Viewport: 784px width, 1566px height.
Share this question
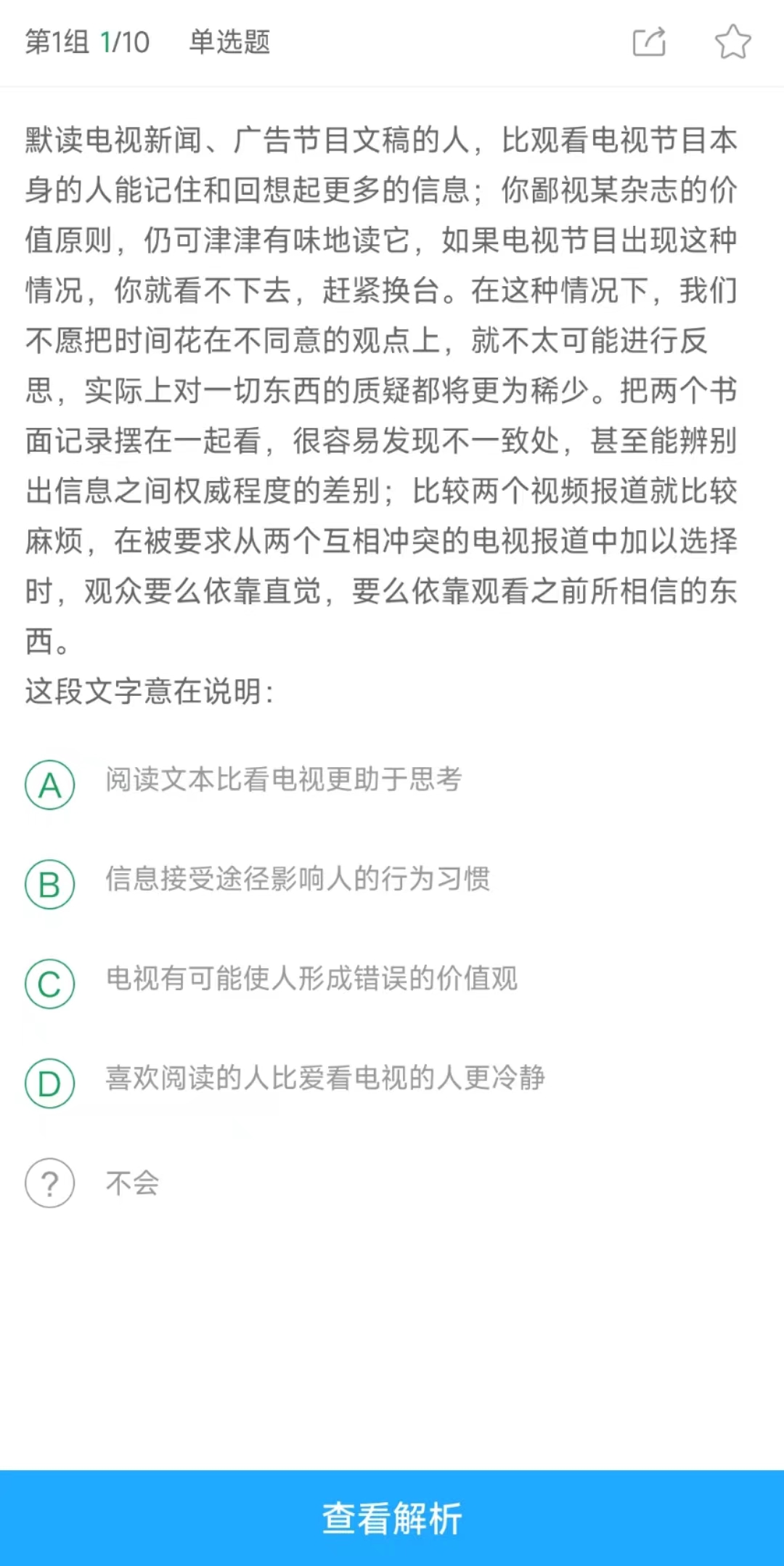[649, 42]
